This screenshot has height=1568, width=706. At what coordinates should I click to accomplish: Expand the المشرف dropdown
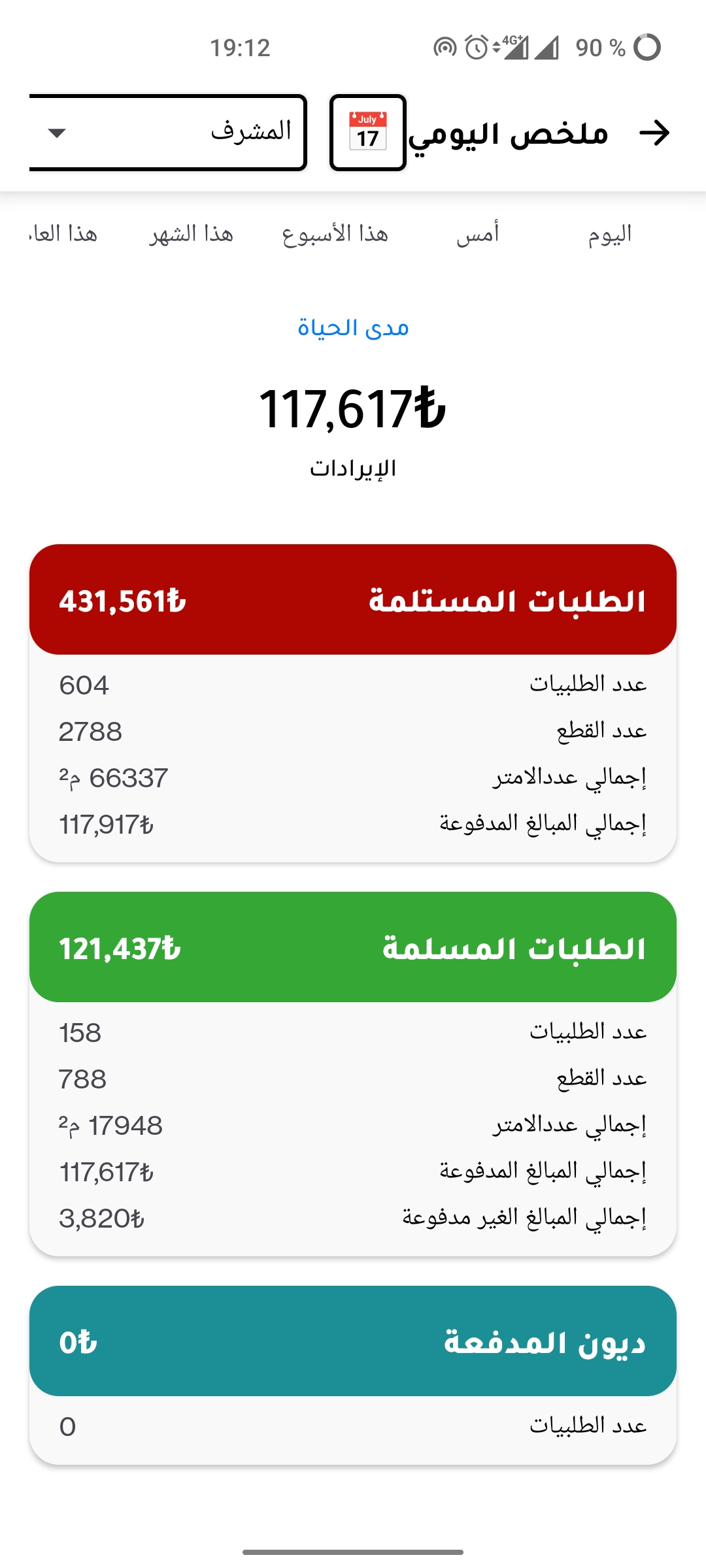tap(168, 133)
